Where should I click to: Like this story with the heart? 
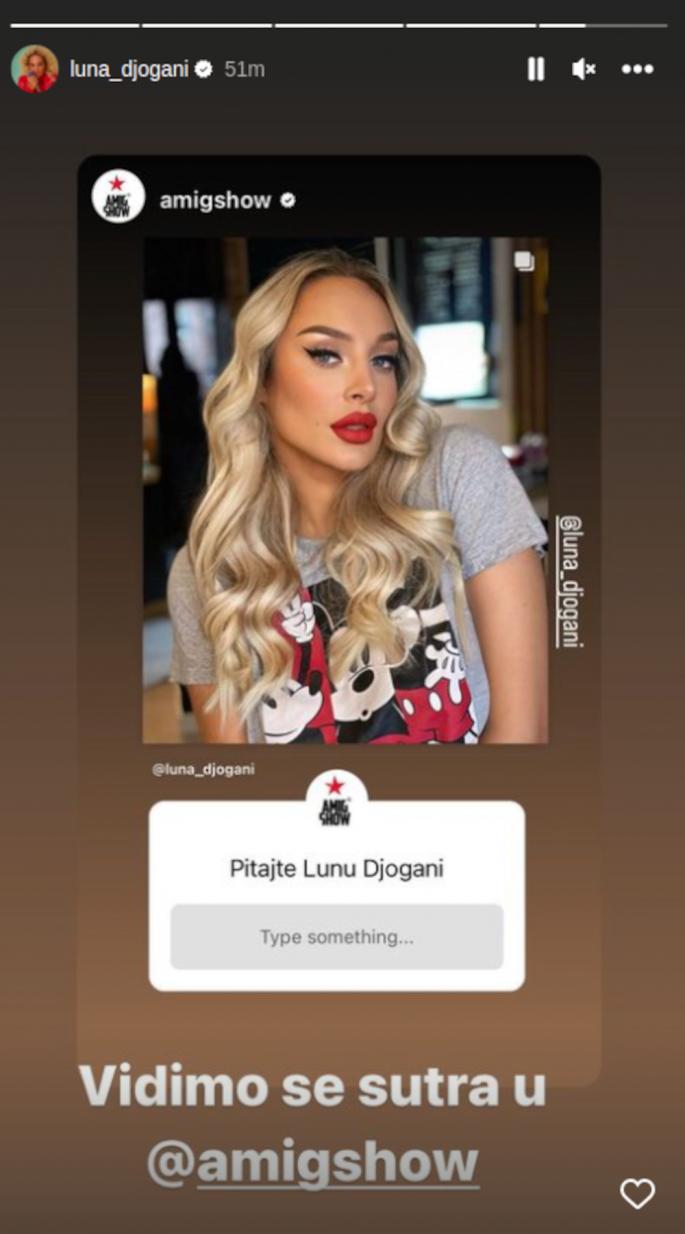[x=637, y=1193]
